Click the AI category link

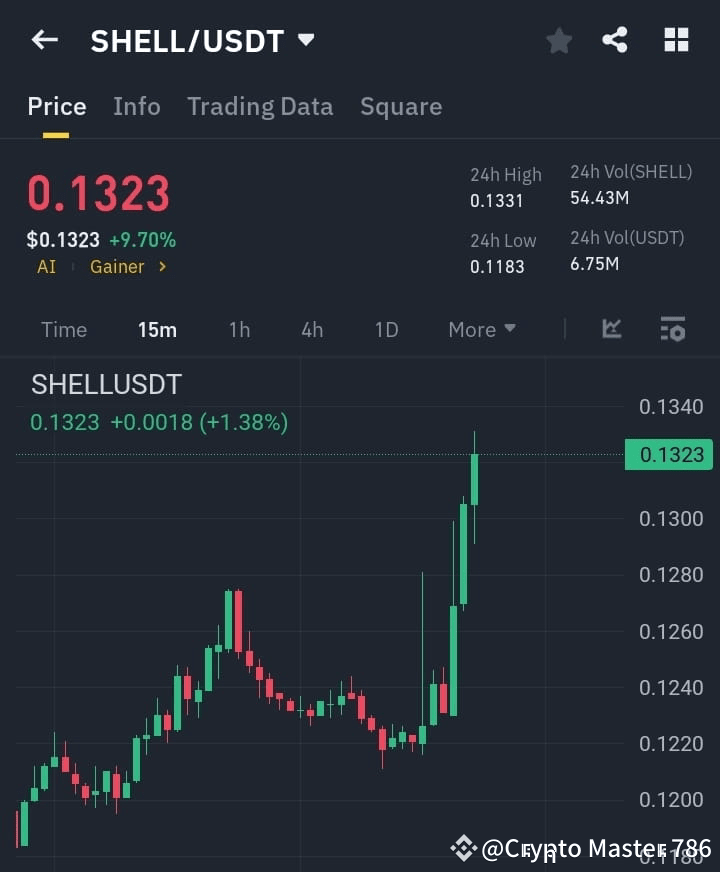point(46,267)
